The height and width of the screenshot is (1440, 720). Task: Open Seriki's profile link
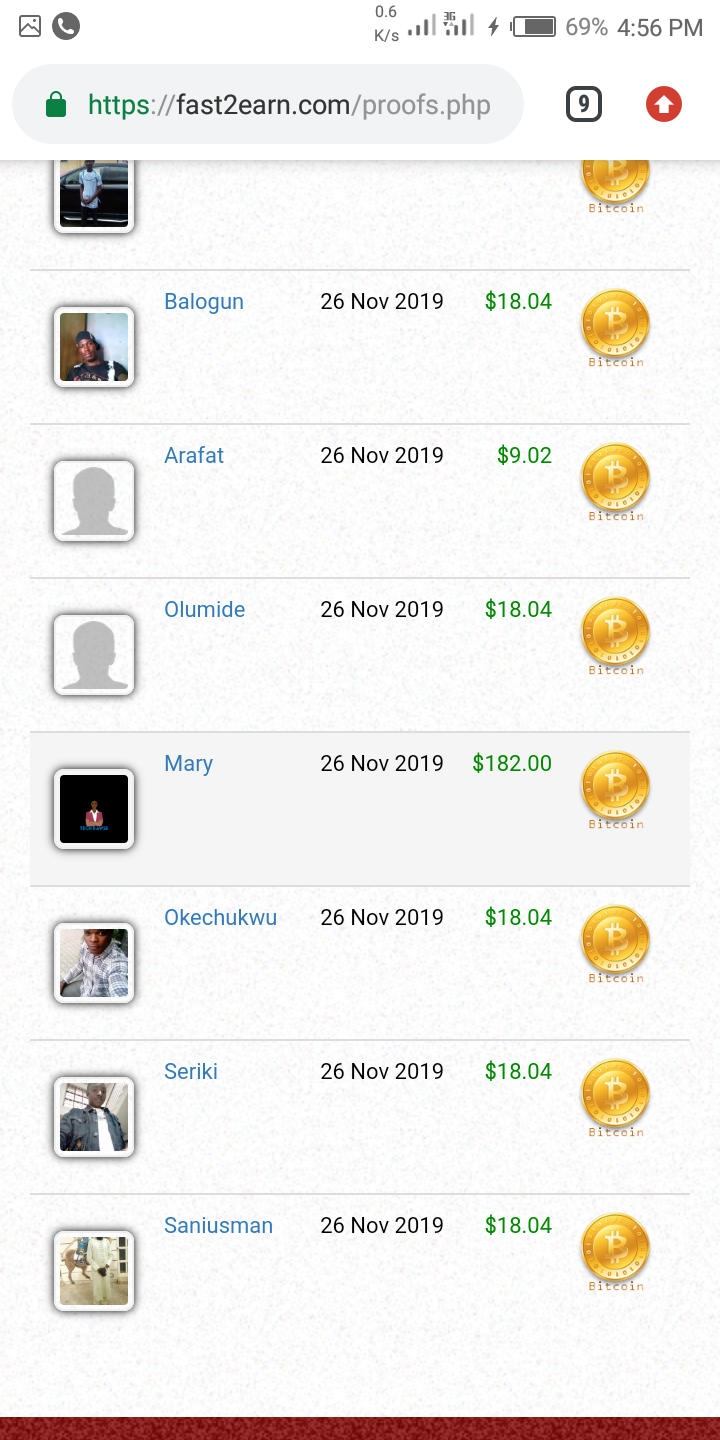(191, 1072)
